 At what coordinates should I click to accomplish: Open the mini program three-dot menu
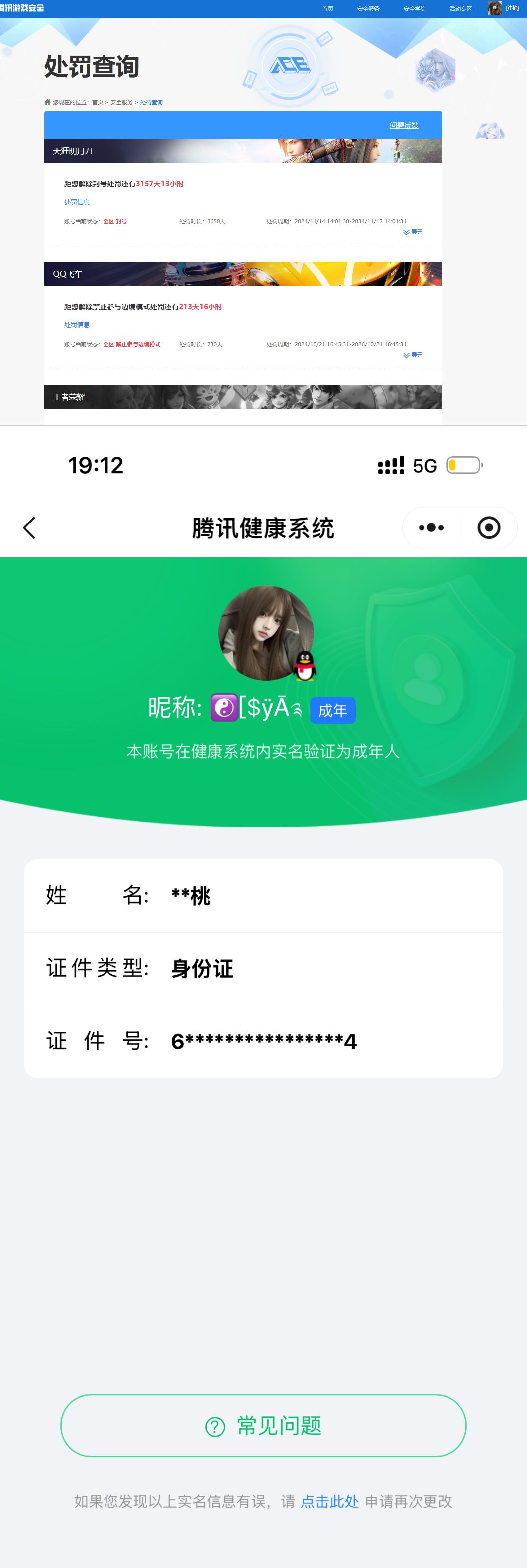(431, 528)
